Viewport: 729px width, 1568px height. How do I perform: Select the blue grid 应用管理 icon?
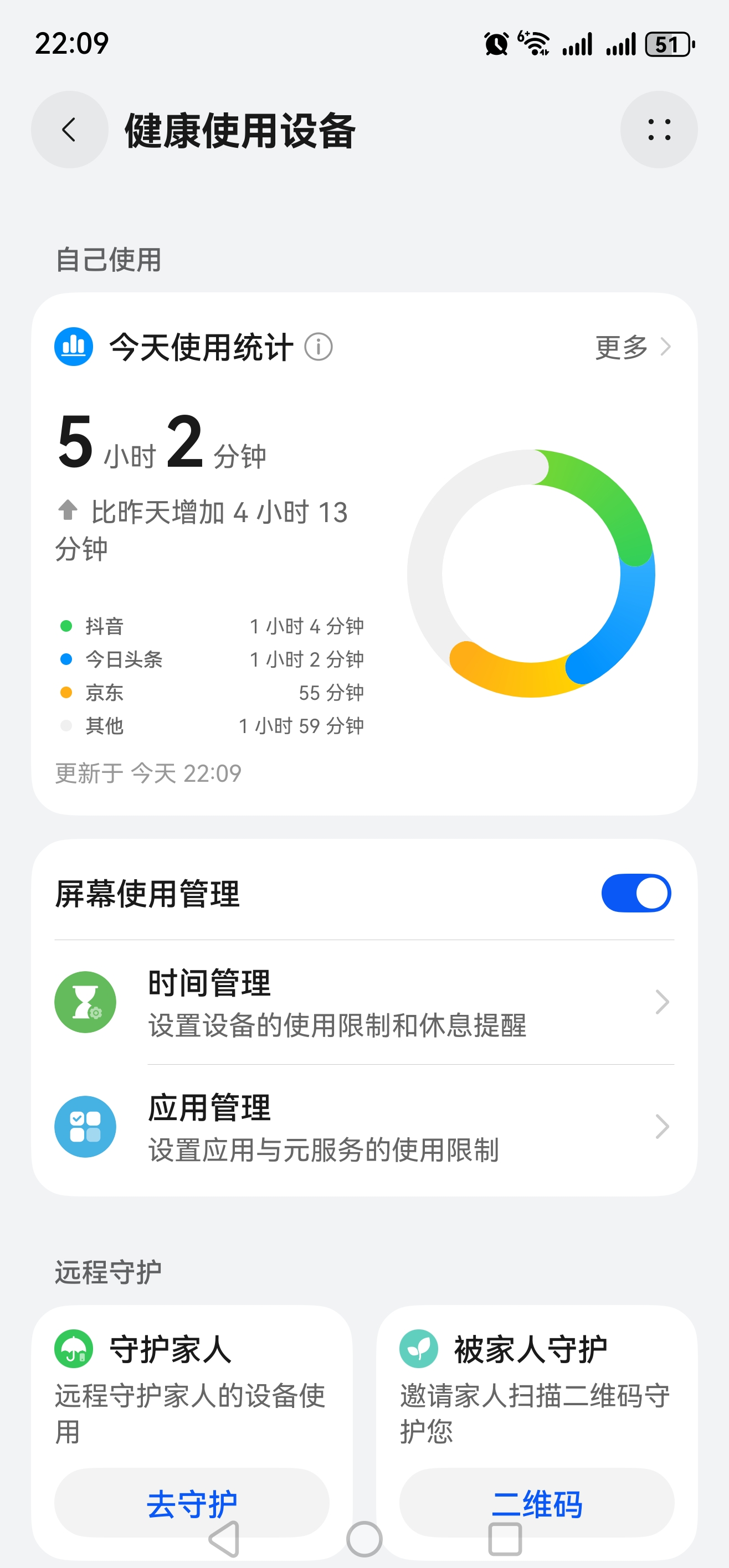[x=85, y=1126]
